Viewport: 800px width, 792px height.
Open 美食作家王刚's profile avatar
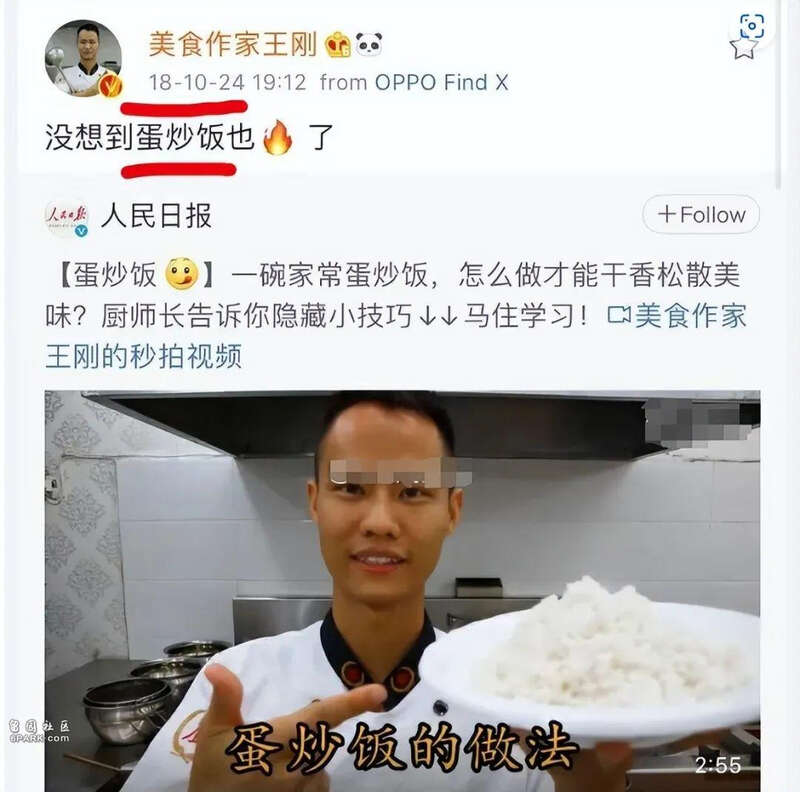click(83, 58)
